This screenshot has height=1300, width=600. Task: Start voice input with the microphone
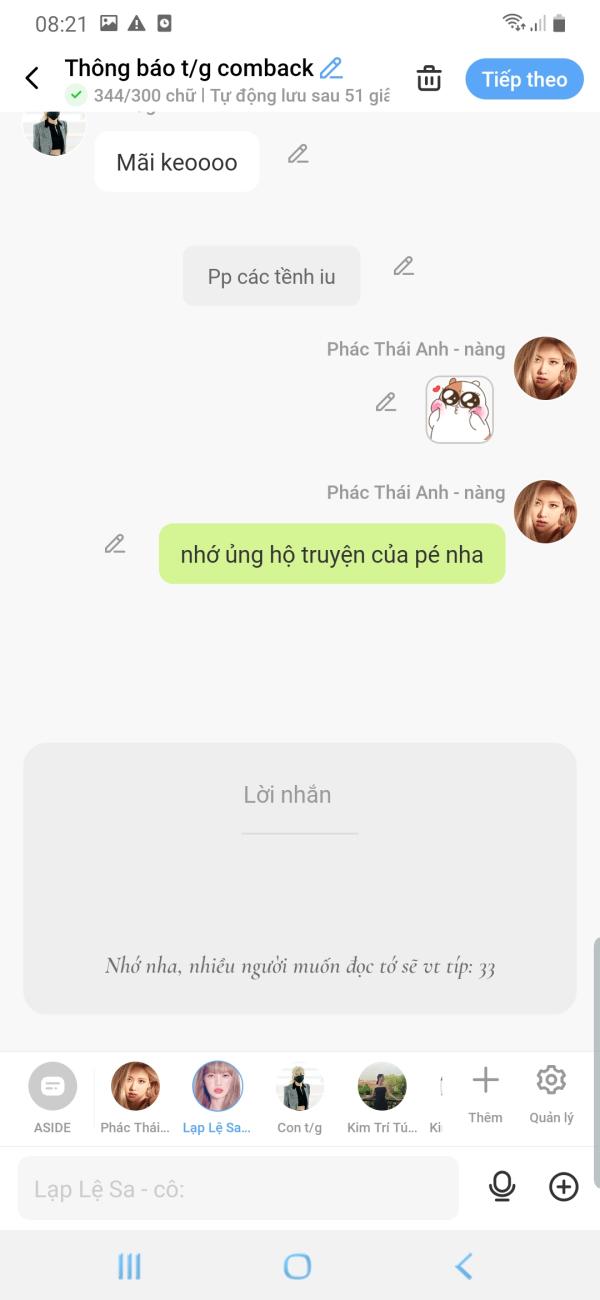click(502, 1187)
